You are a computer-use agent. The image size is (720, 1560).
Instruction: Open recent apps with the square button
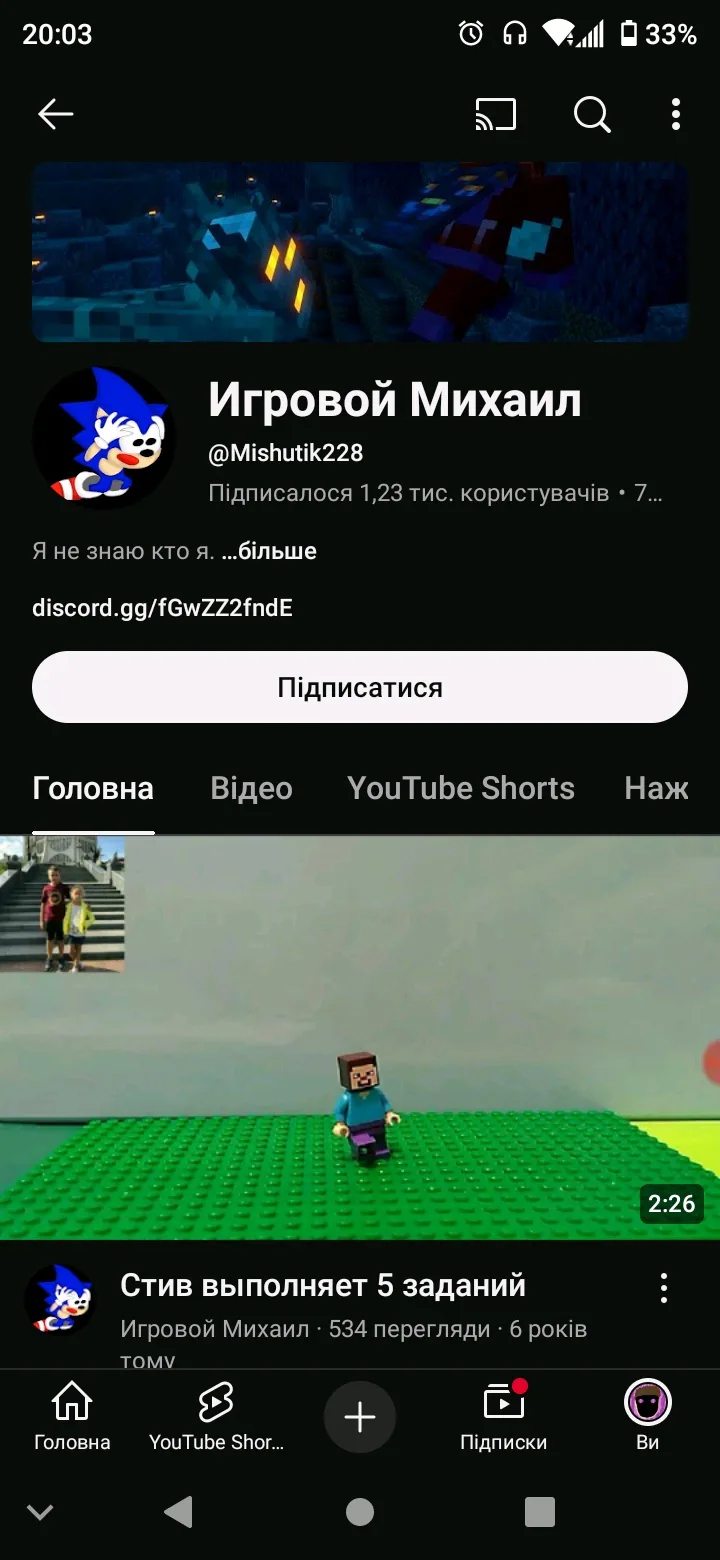(x=540, y=1512)
